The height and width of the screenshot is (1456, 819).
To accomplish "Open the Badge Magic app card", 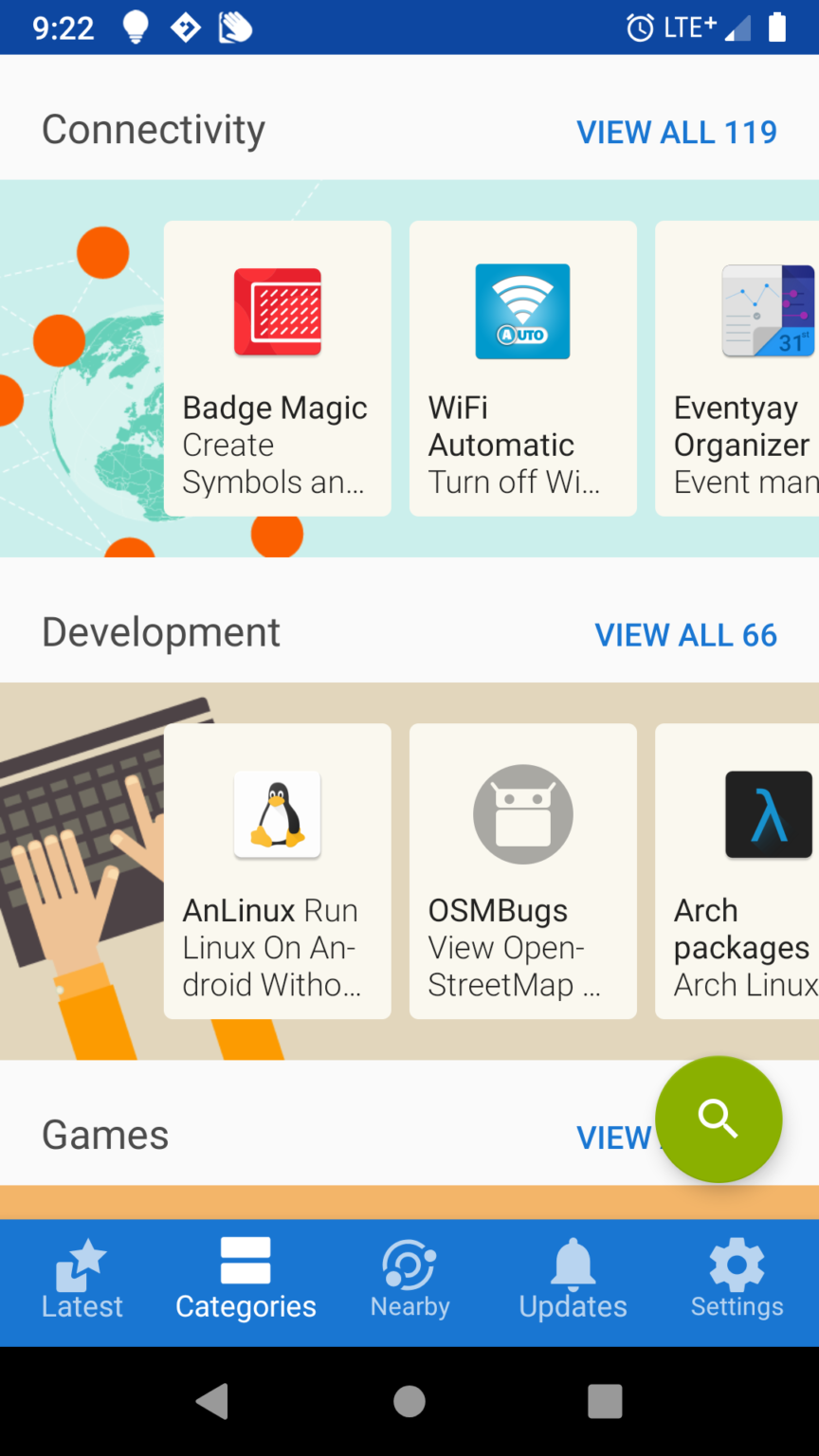I will tap(277, 369).
